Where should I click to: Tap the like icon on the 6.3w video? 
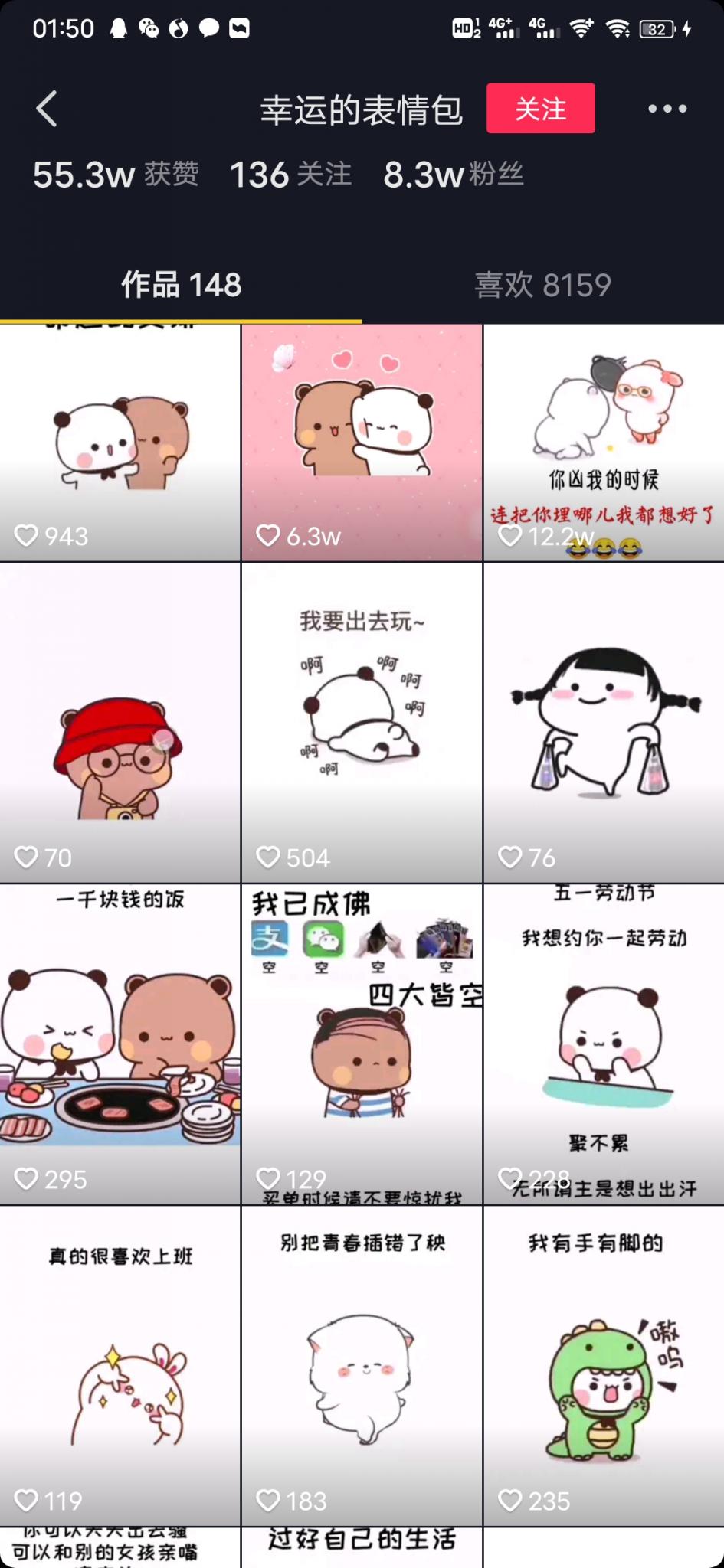click(x=268, y=536)
